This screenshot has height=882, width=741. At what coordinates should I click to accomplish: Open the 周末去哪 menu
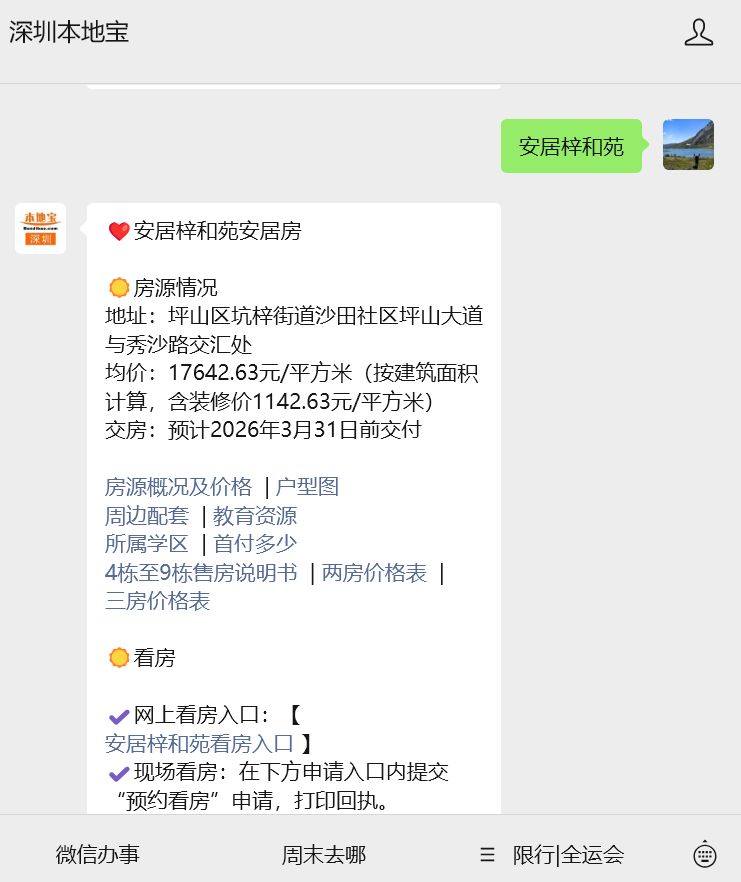[323, 855]
